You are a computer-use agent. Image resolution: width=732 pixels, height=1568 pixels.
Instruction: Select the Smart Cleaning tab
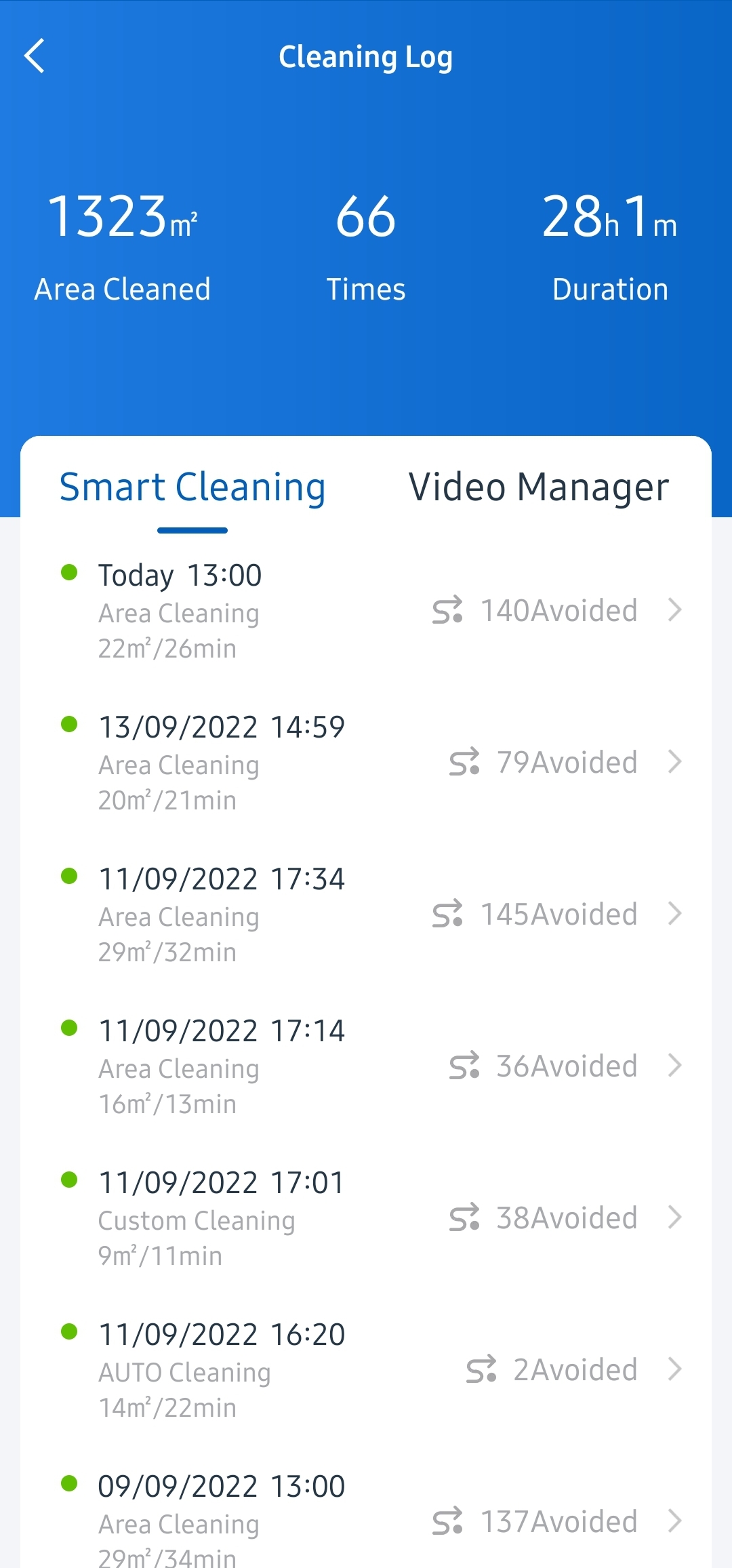[x=192, y=487]
